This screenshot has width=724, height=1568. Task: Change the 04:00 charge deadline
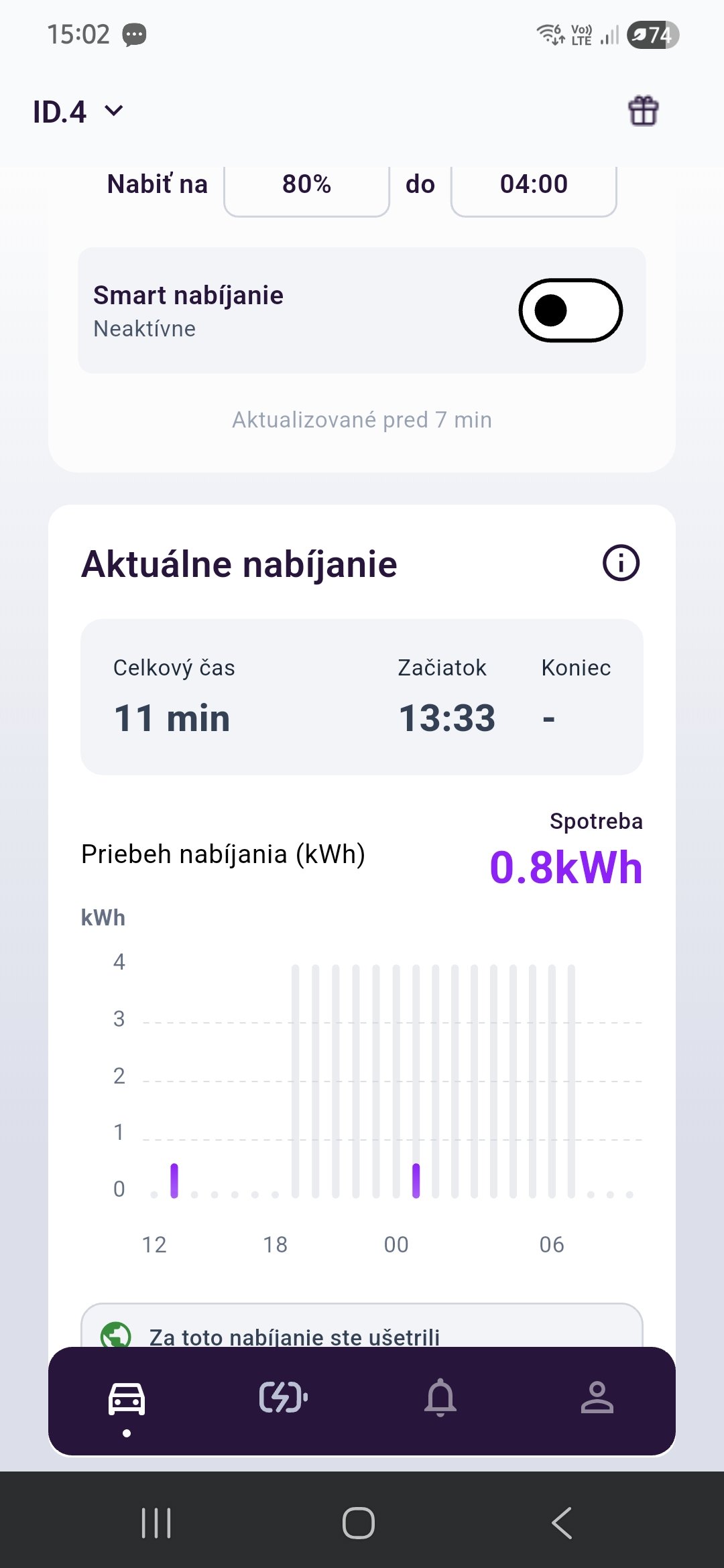pyautogui.click(x=534, y=186)
